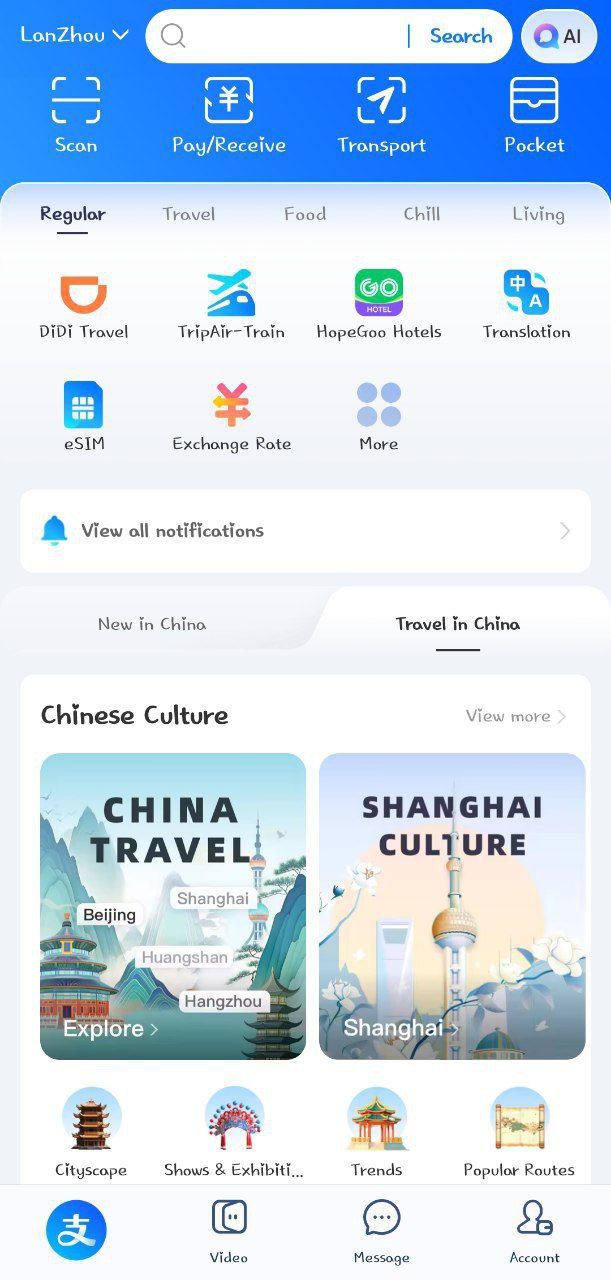Open the Scan function
The image size is (611, 1280).
76,115
